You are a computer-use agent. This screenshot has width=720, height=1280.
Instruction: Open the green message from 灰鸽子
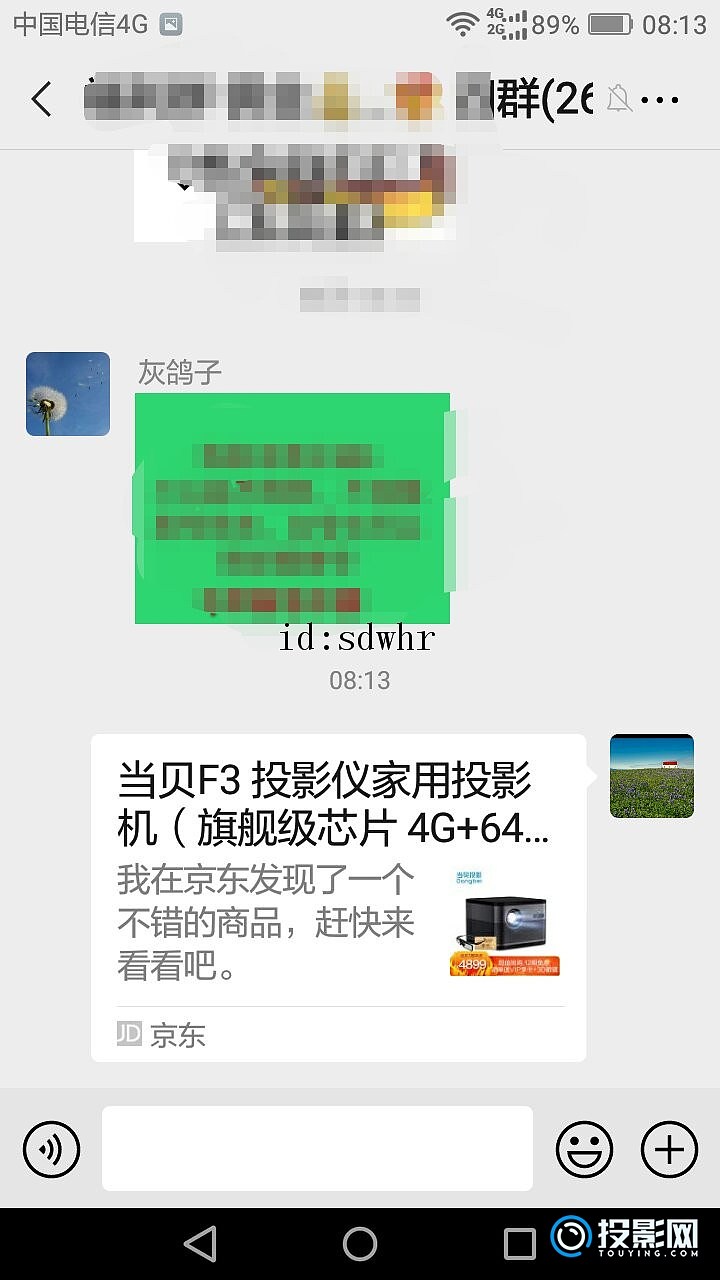[x=292, y=508]
